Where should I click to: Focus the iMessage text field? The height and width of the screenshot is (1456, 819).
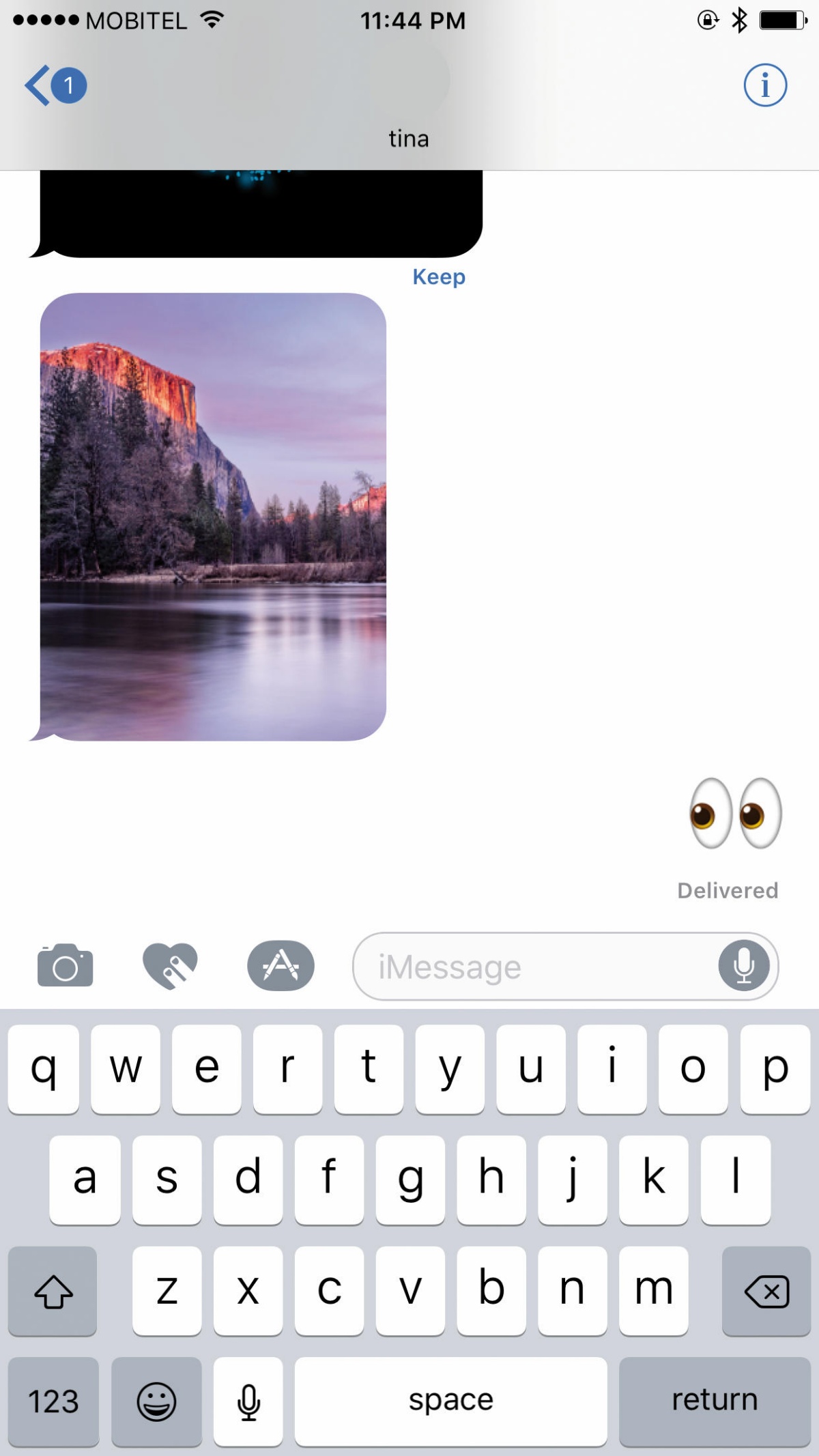[532, 967]
